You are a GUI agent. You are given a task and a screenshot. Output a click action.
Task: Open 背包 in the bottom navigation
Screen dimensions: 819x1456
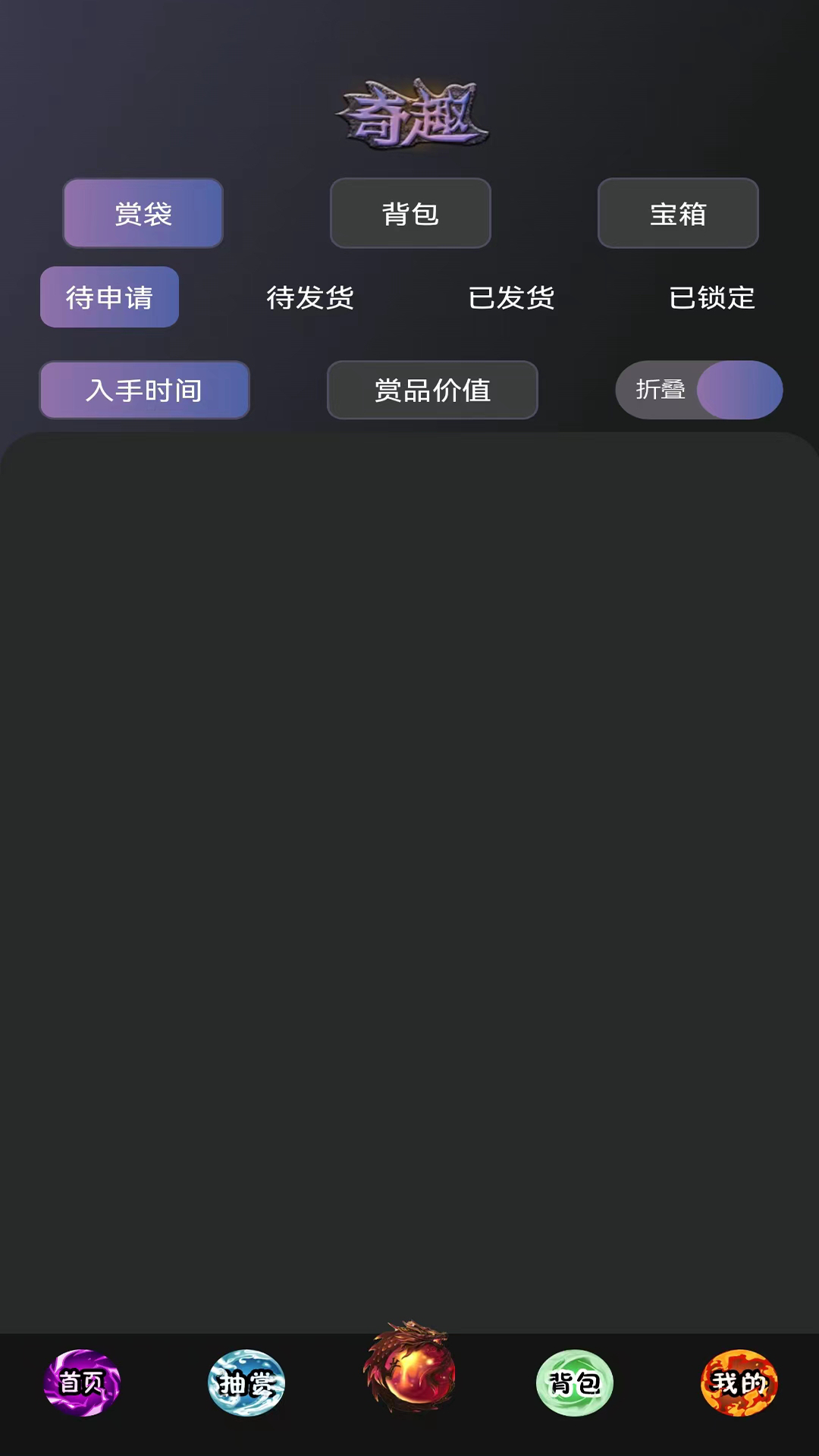coord(574,1382)
